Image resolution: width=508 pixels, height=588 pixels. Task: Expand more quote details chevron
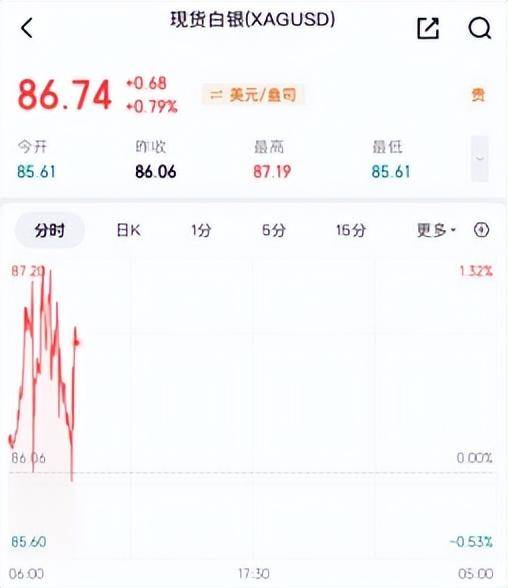click(x=480, y=159)
